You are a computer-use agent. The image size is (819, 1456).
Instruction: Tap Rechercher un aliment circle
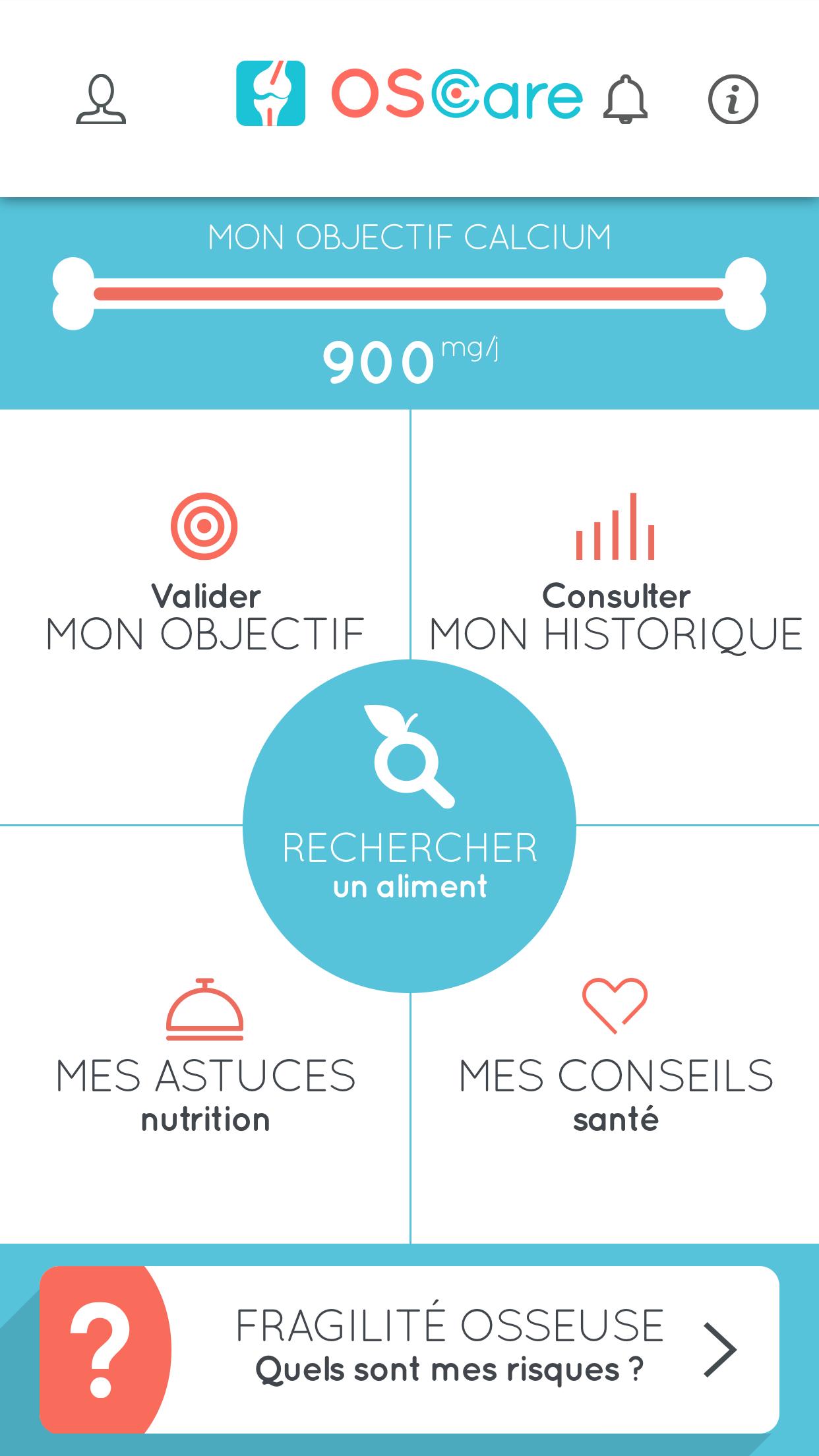(x=409, y=826)
